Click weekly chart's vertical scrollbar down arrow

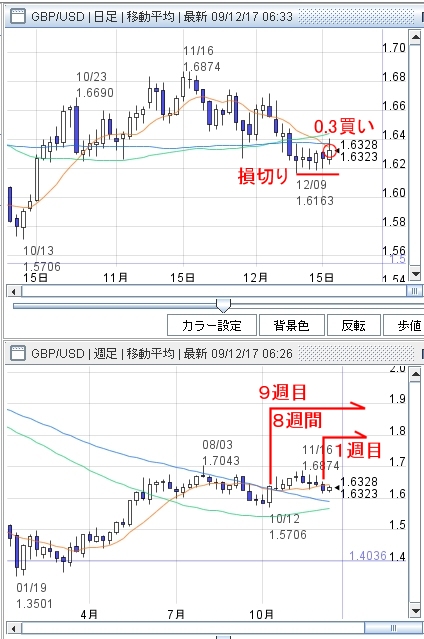pyautogui.click(x=415, y=611)
